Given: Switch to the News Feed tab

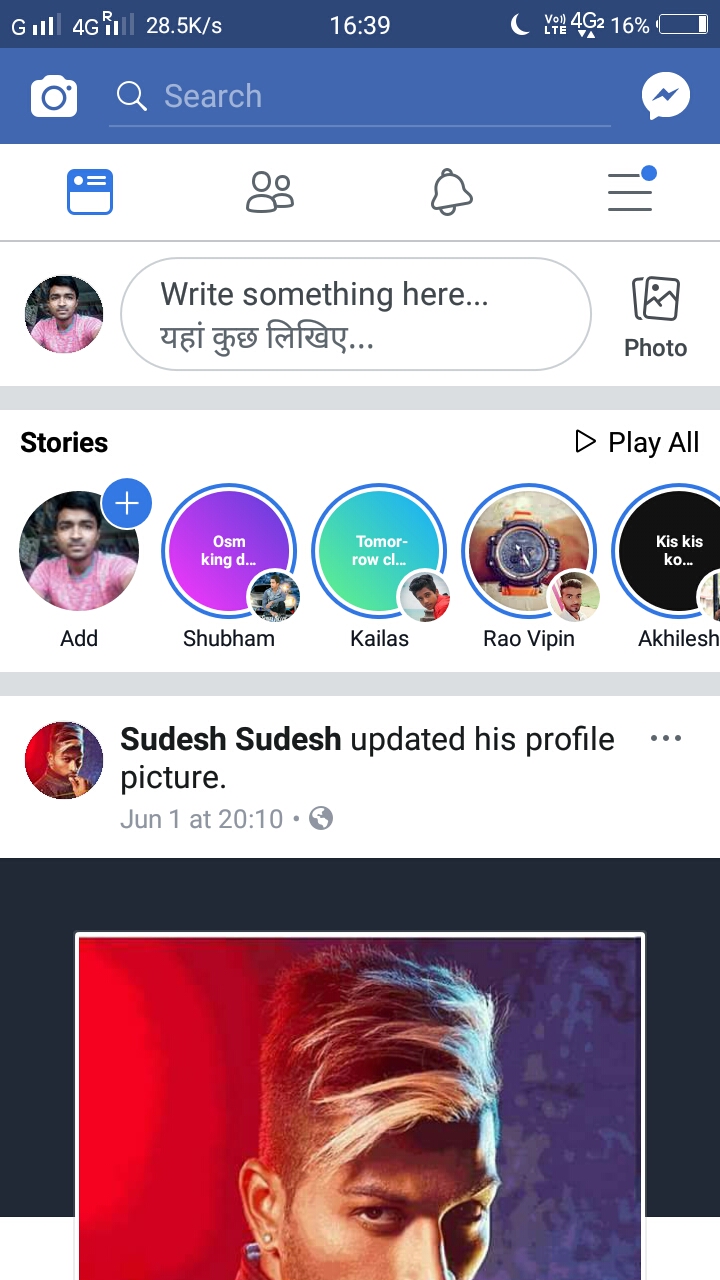Looking at the screenshot, I should (x=90, y=192).
